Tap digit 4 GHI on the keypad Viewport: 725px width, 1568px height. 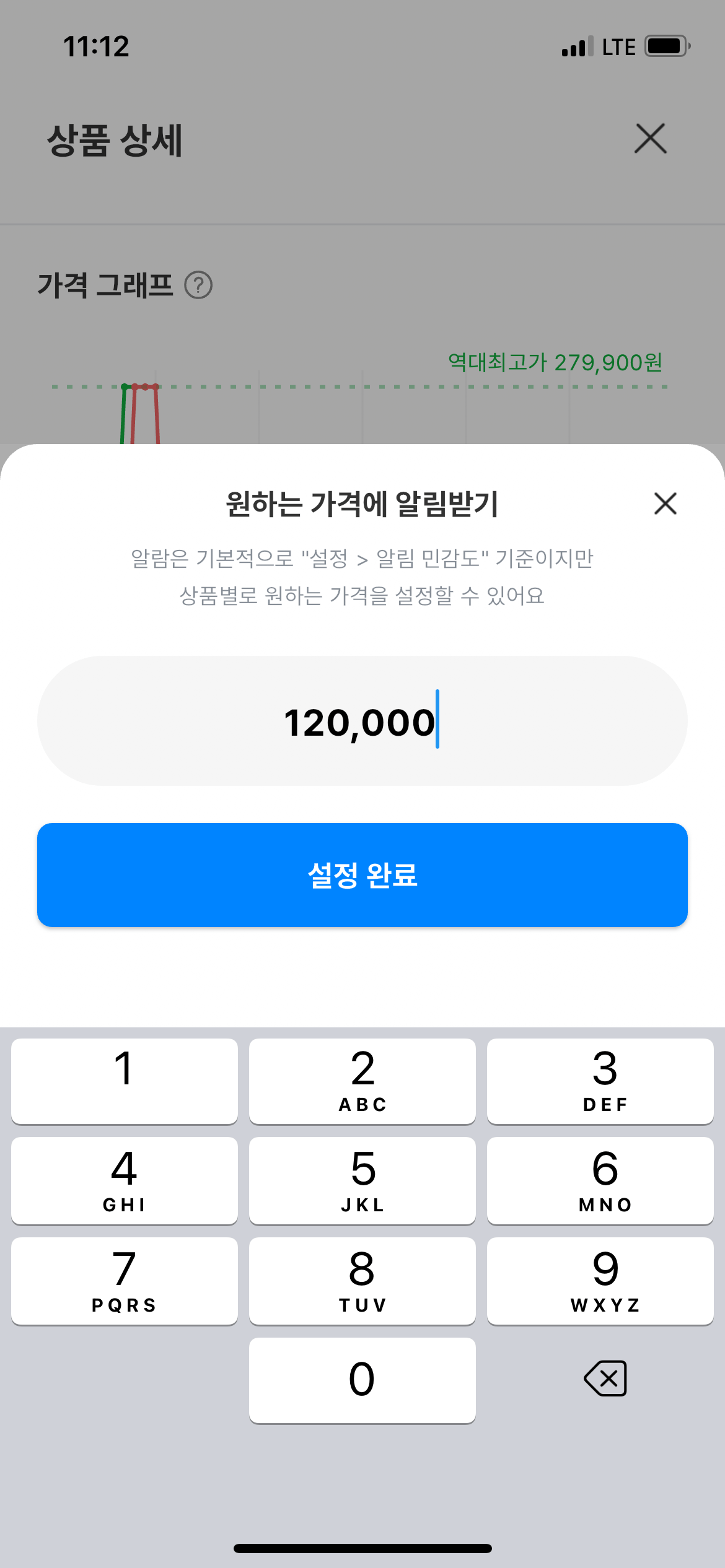124,1180
